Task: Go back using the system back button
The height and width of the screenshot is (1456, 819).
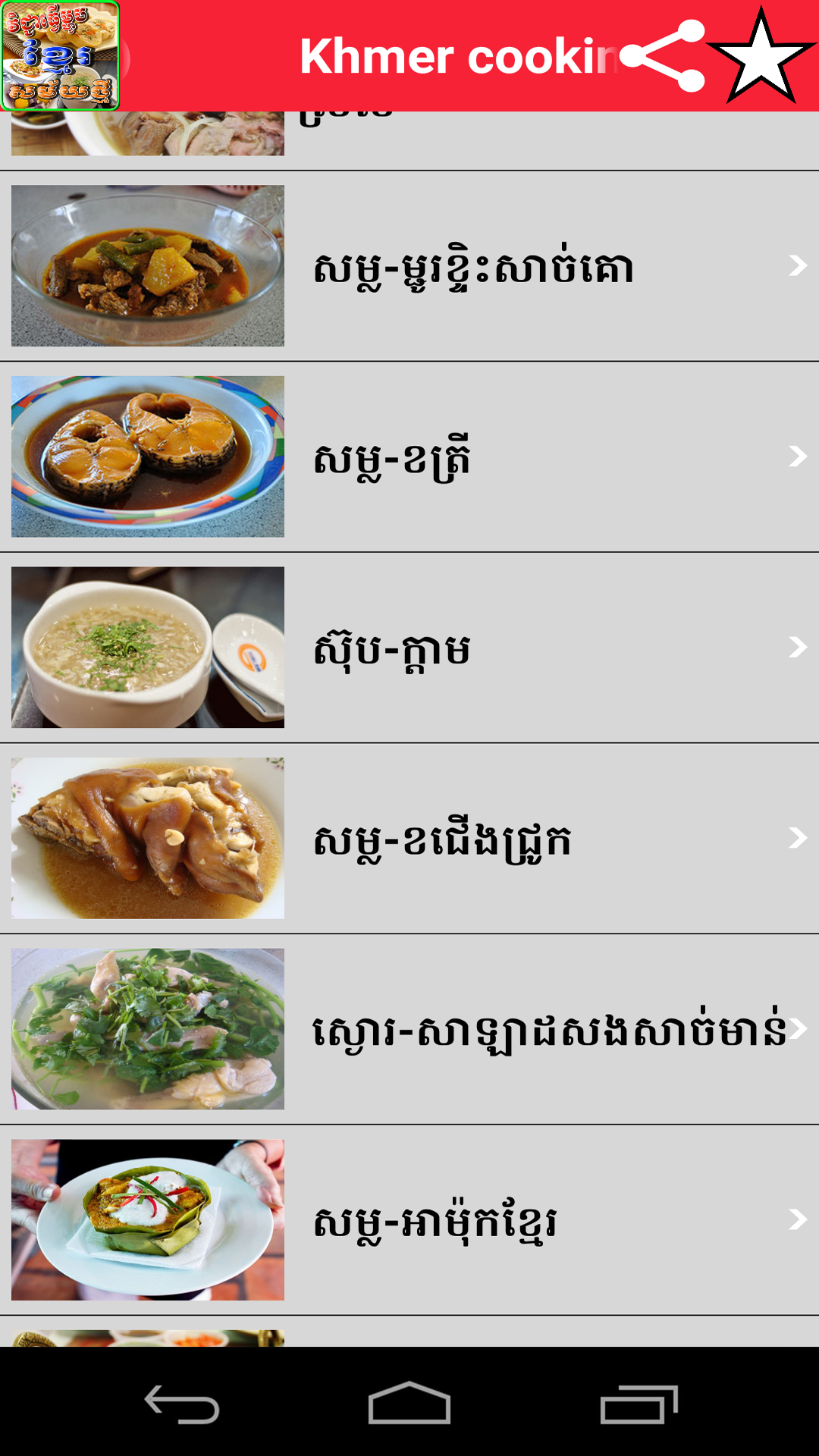Action: [x=182, y=1404]
